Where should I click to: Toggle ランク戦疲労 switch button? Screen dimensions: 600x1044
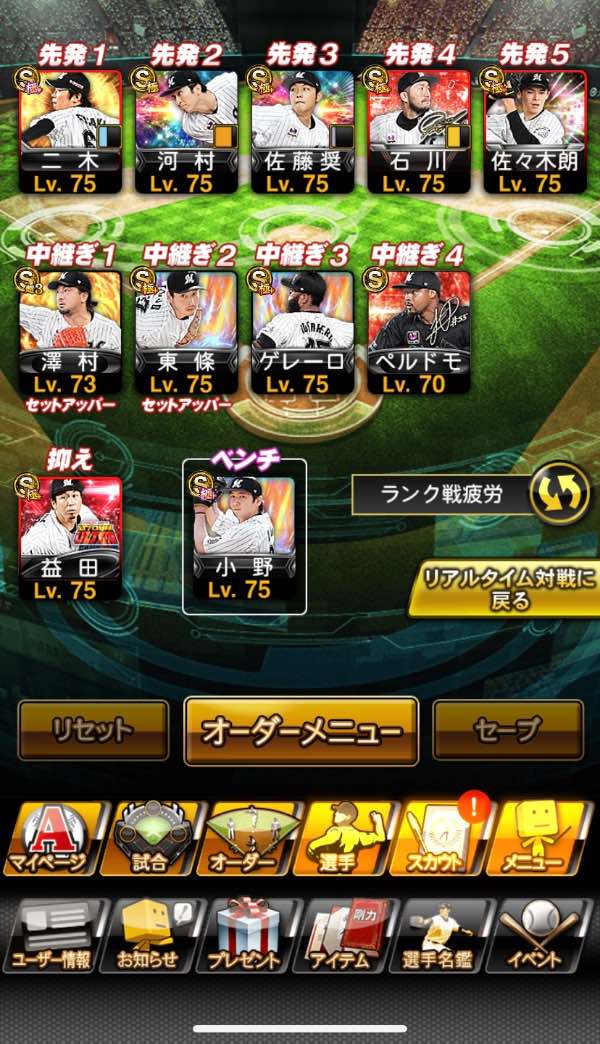(559, 493)
